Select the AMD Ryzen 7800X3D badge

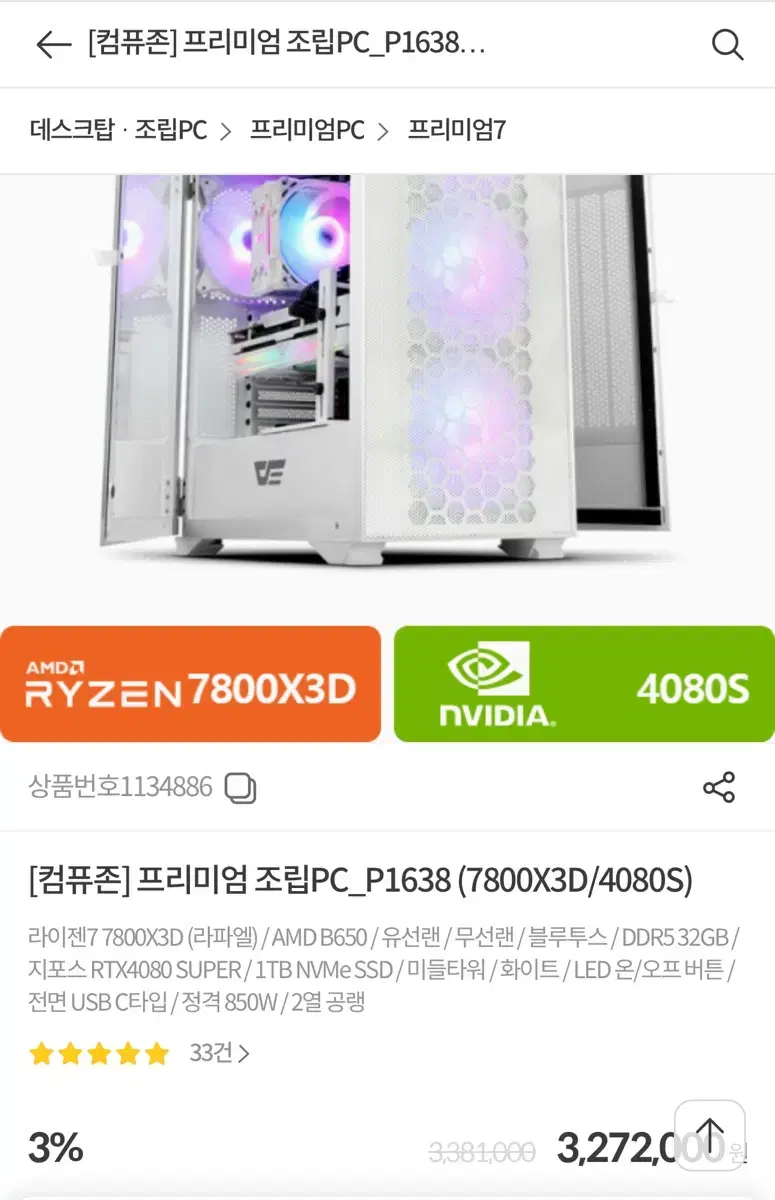click(190, 683)
